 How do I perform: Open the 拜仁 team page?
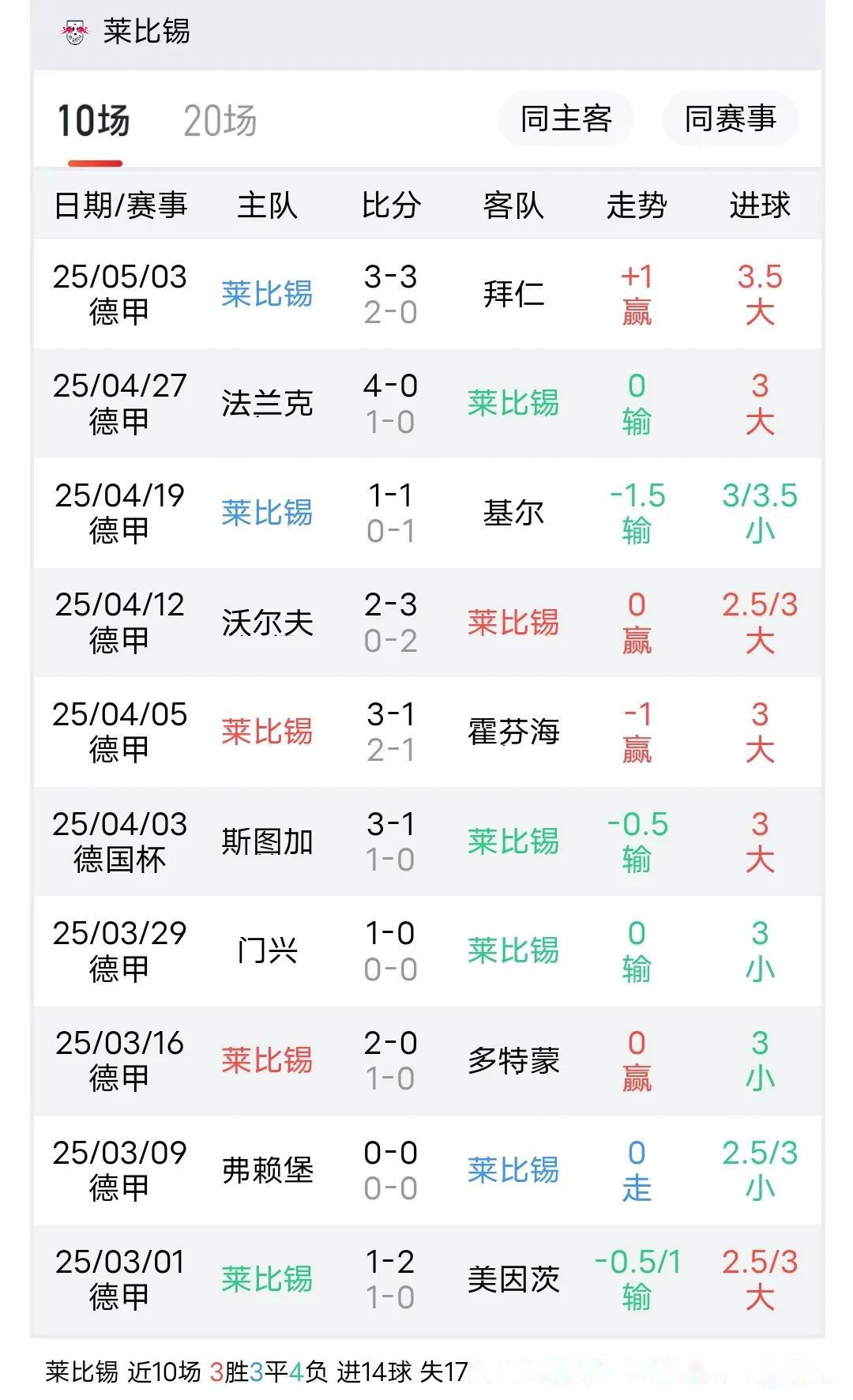coord(513,292)
